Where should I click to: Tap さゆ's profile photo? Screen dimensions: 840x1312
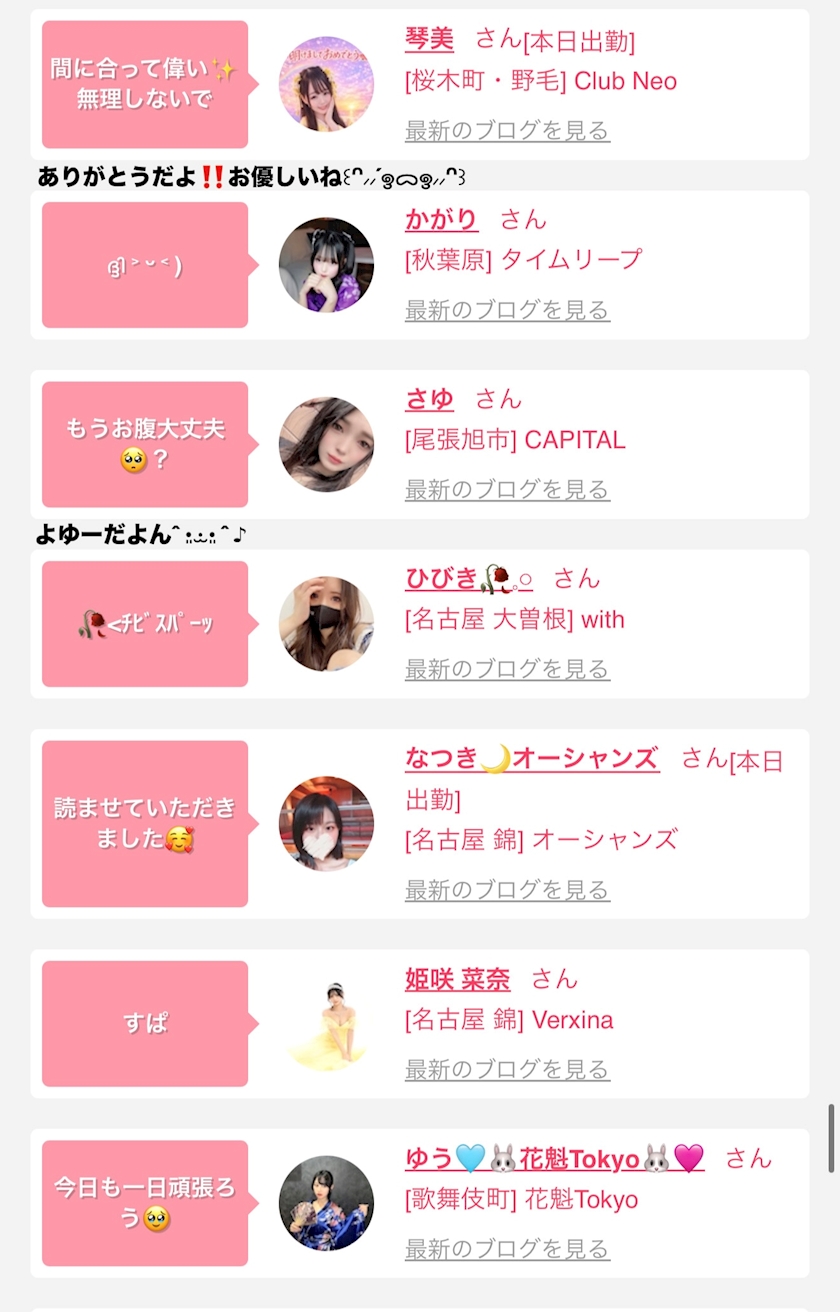click(326, 445)
